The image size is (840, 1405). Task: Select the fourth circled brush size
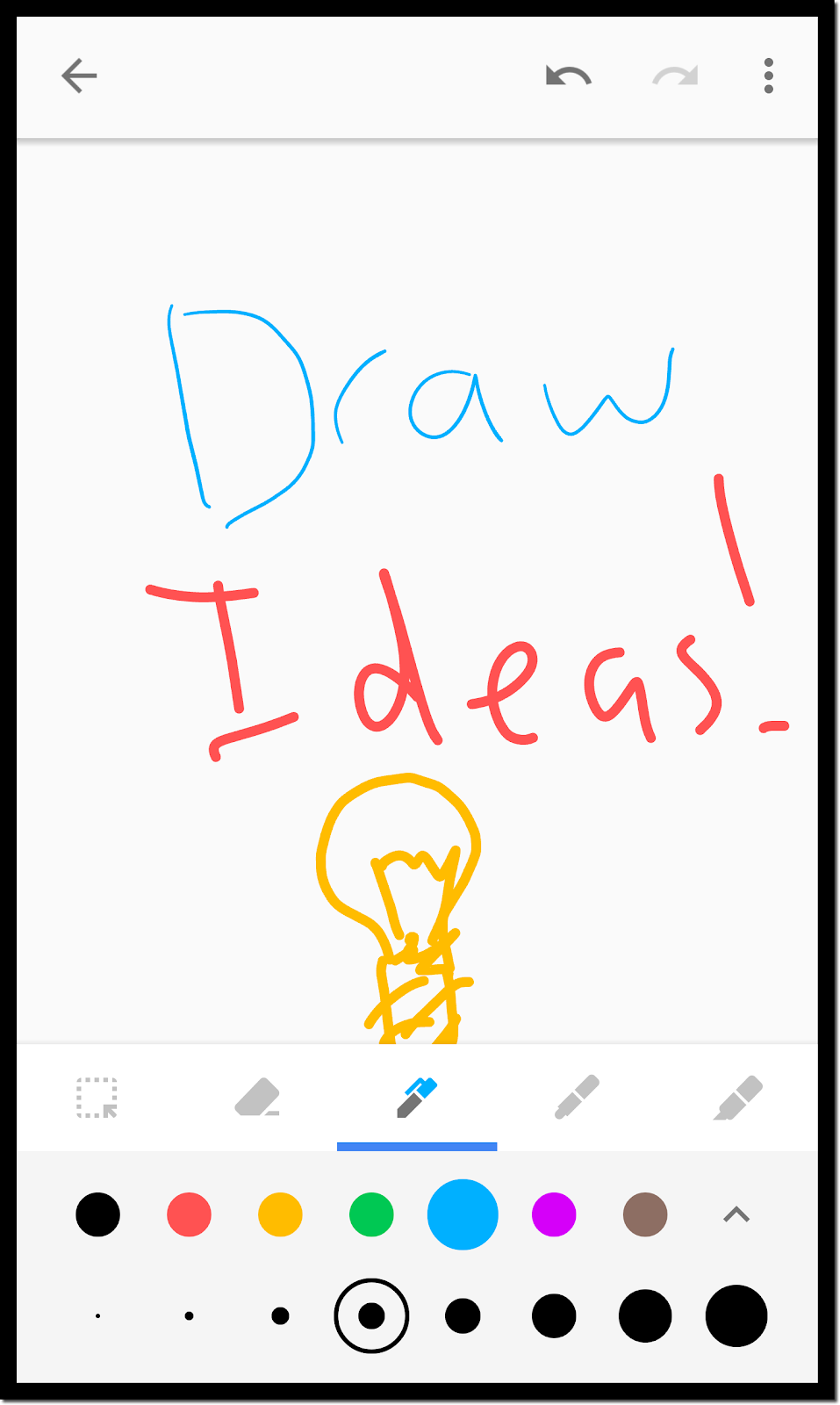point(371,1315)
